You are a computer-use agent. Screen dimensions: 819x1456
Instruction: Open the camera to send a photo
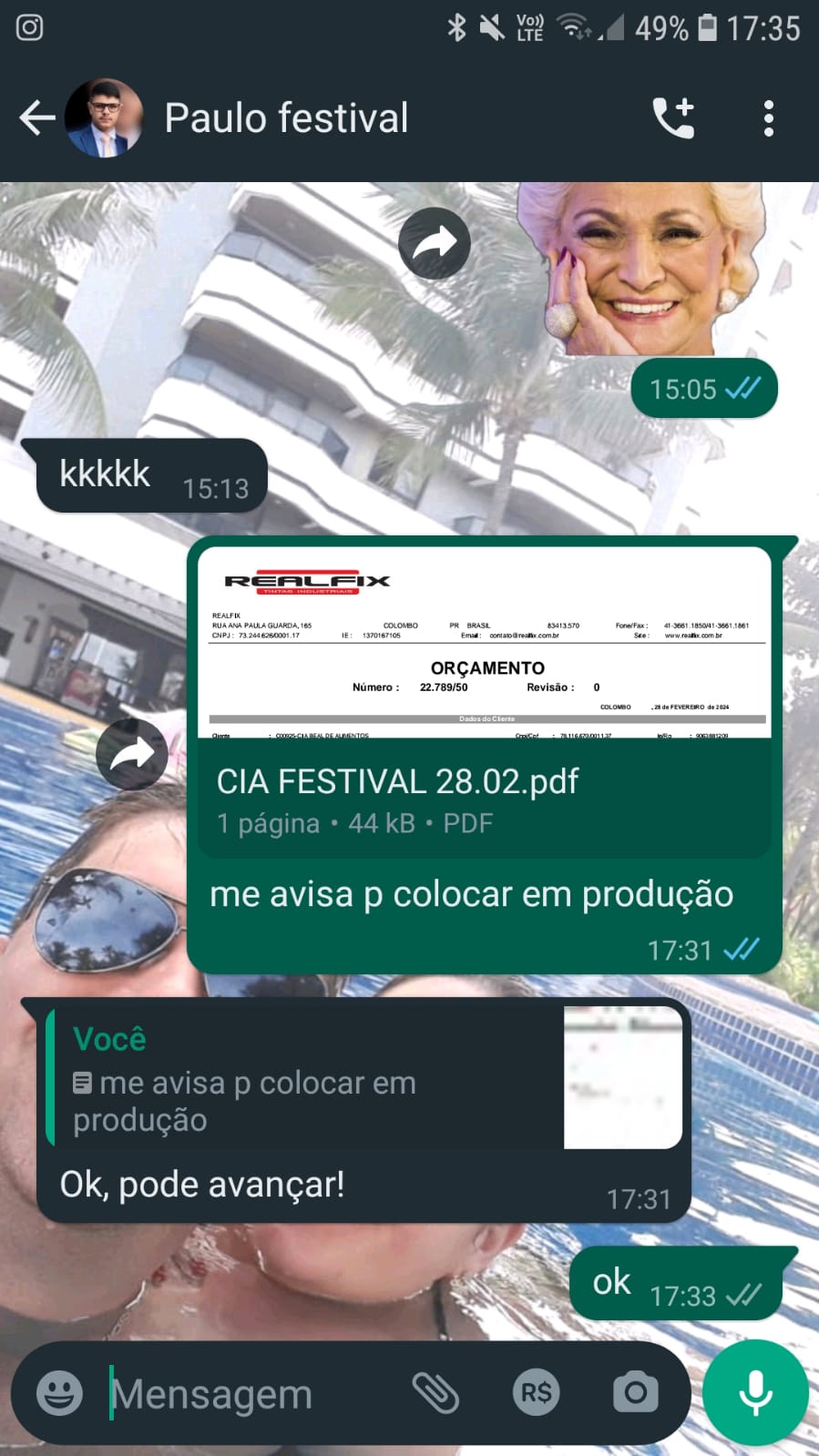[635, 1392]
